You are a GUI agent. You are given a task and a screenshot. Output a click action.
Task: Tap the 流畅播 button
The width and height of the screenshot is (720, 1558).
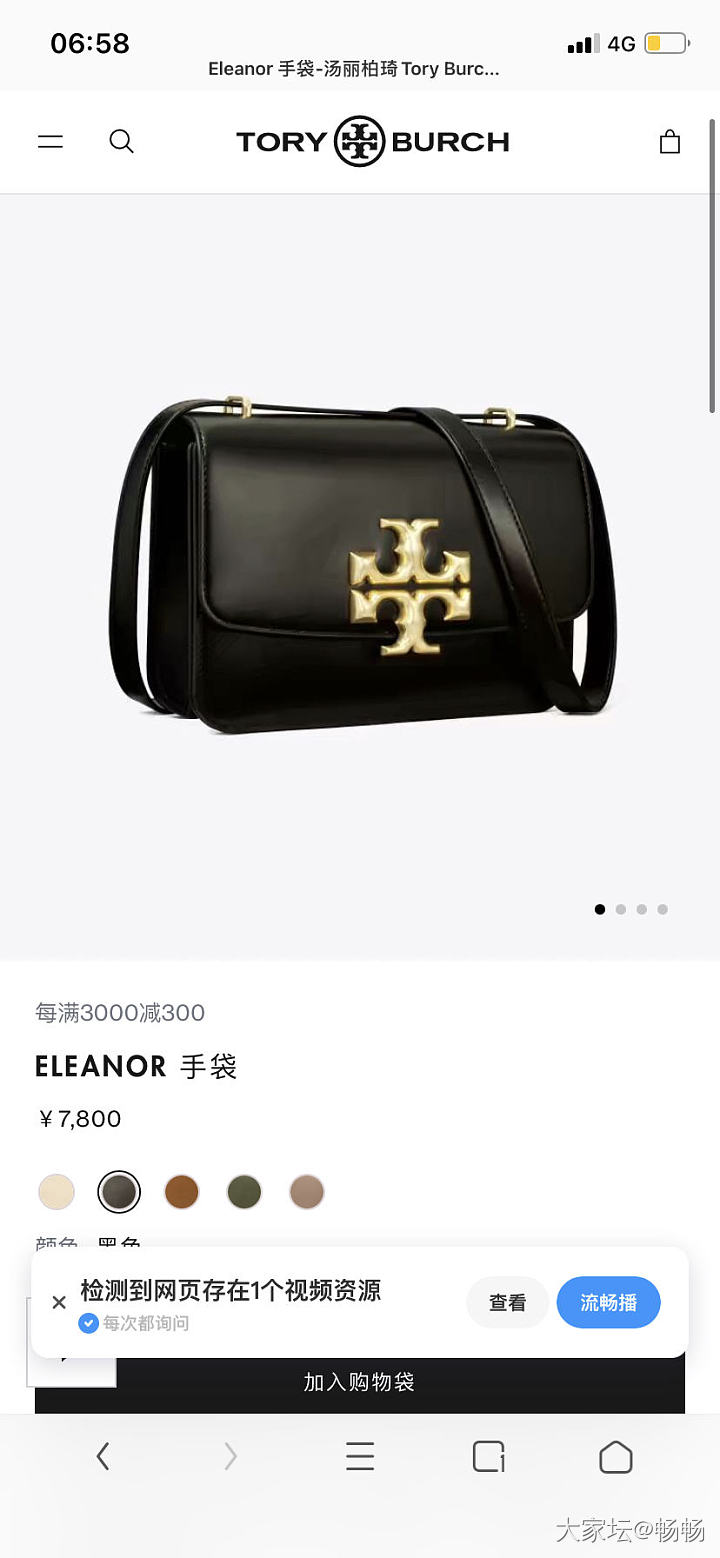tap(608, 1303)
